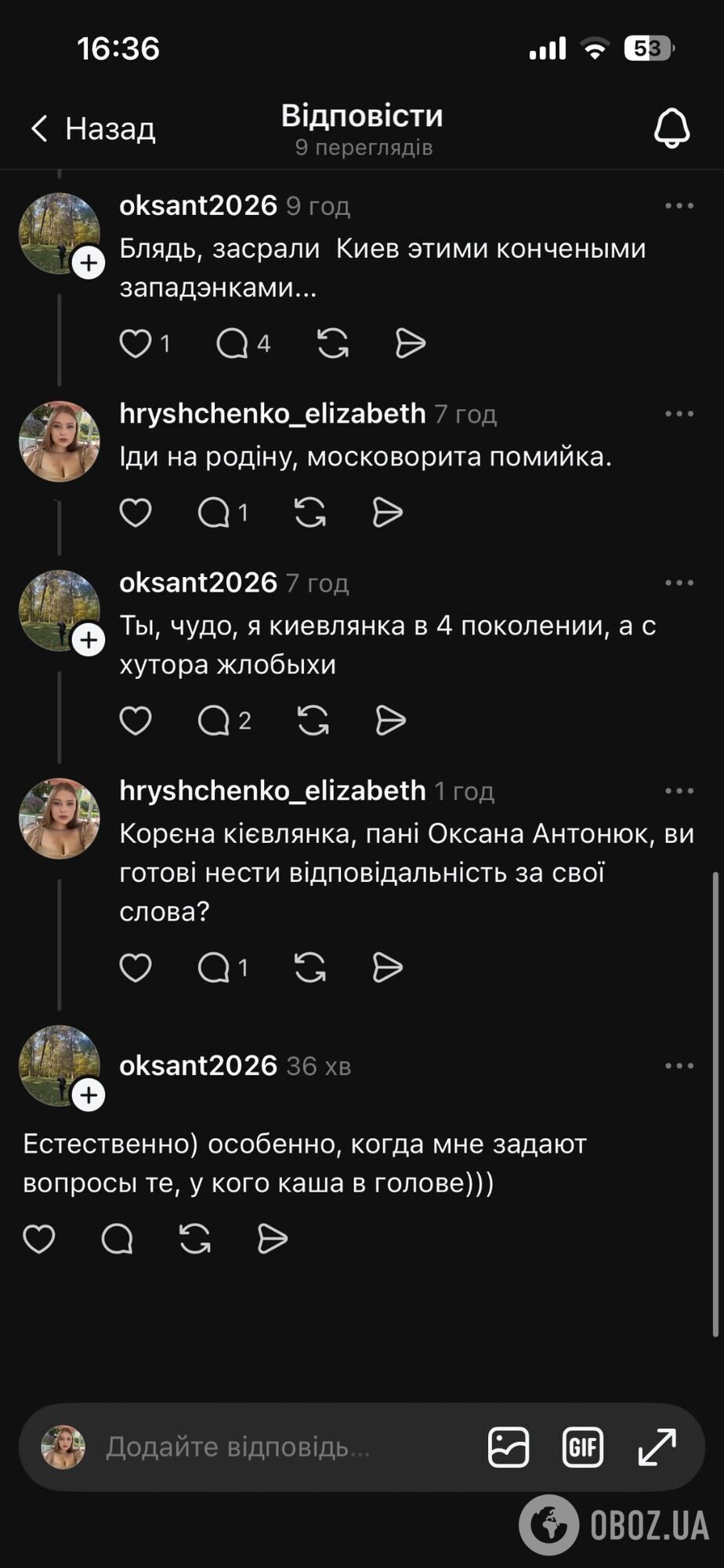Follow oksant2026 via the plus on their avatar

[x=89, y=263]
